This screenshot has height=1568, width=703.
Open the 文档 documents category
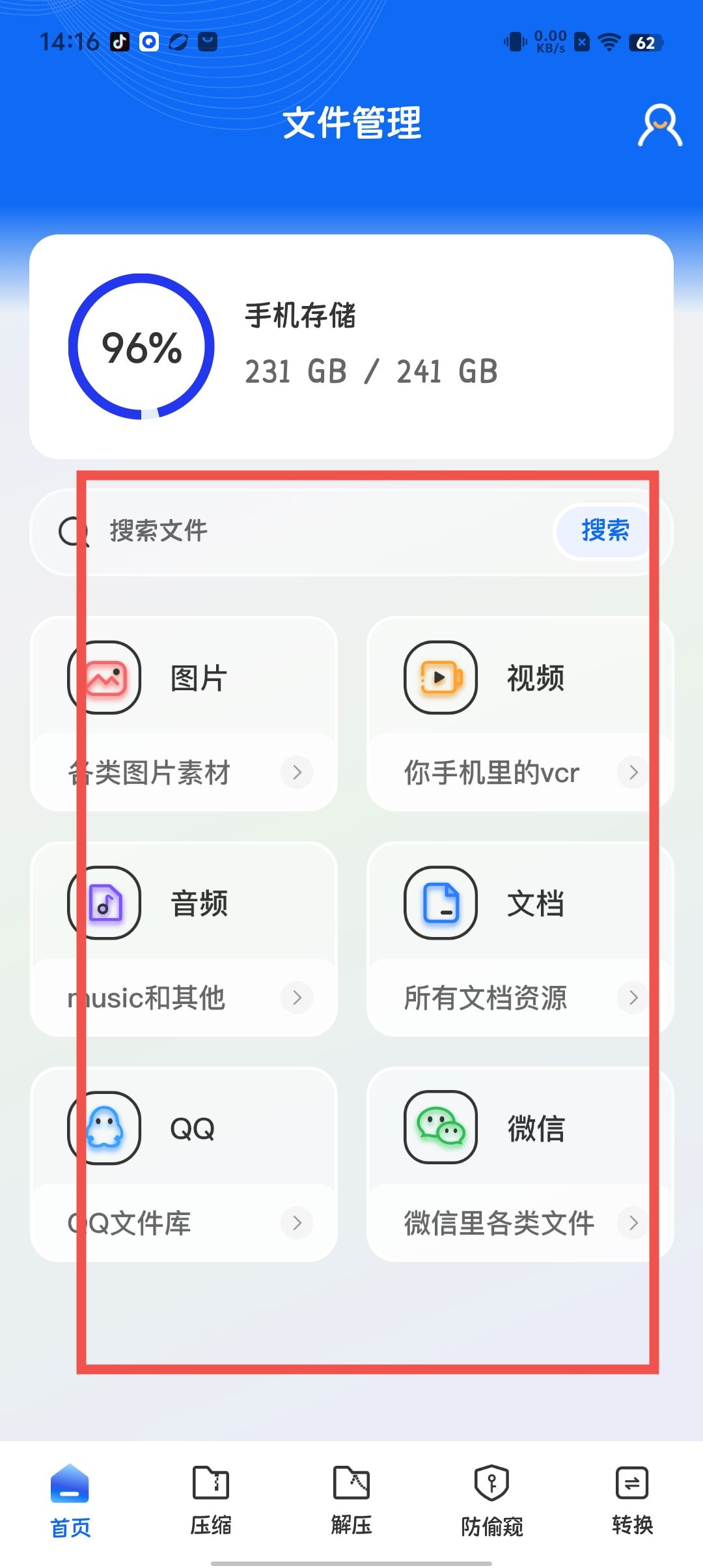click(x=519, y=938)
